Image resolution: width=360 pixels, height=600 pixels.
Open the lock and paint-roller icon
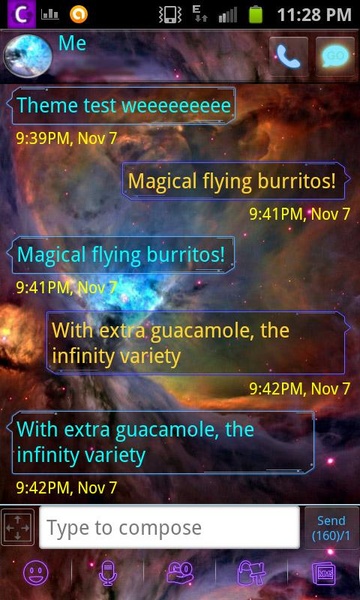click(x=251, y=574)
